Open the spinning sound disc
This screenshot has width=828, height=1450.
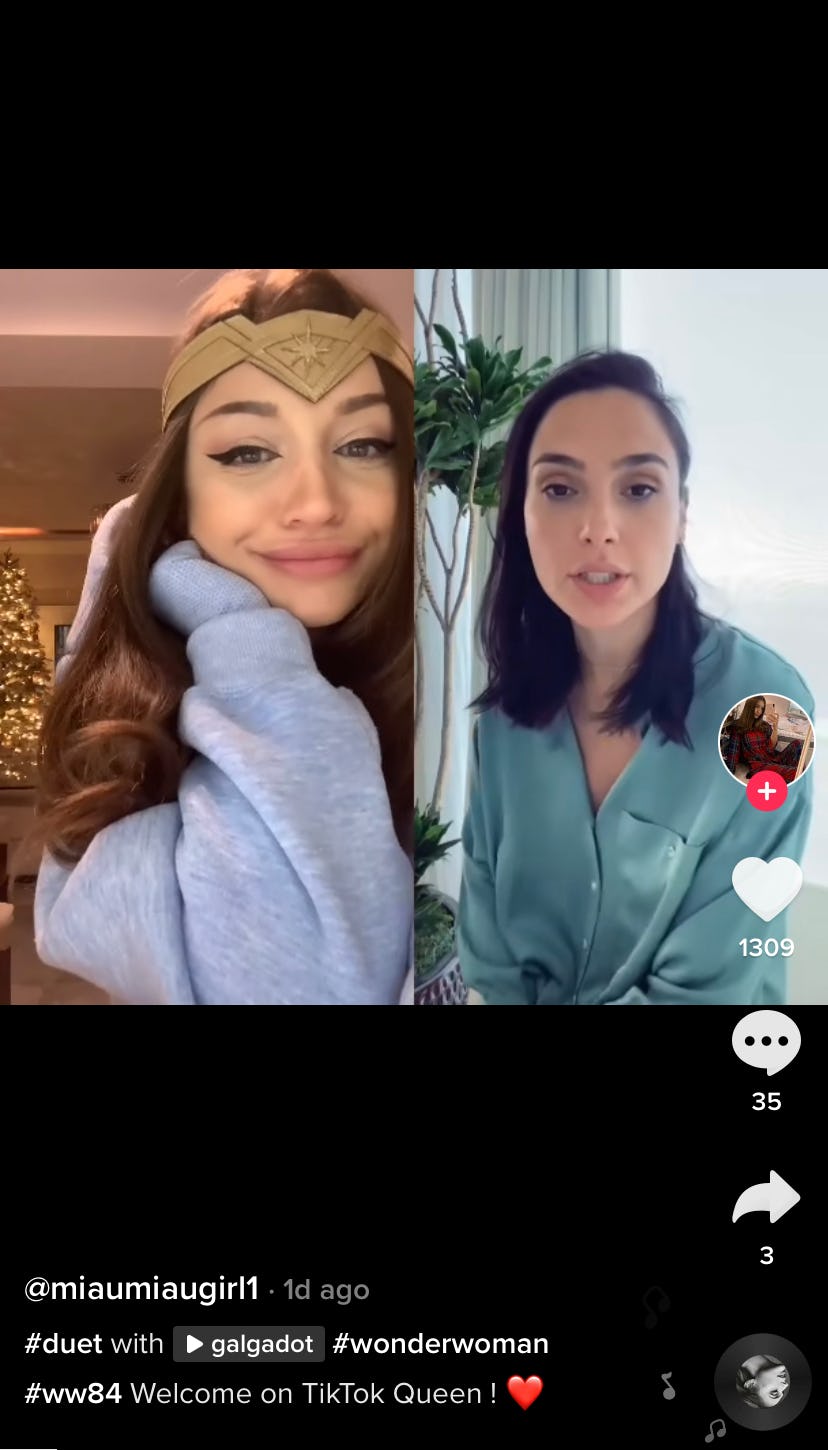[762, 1382]
